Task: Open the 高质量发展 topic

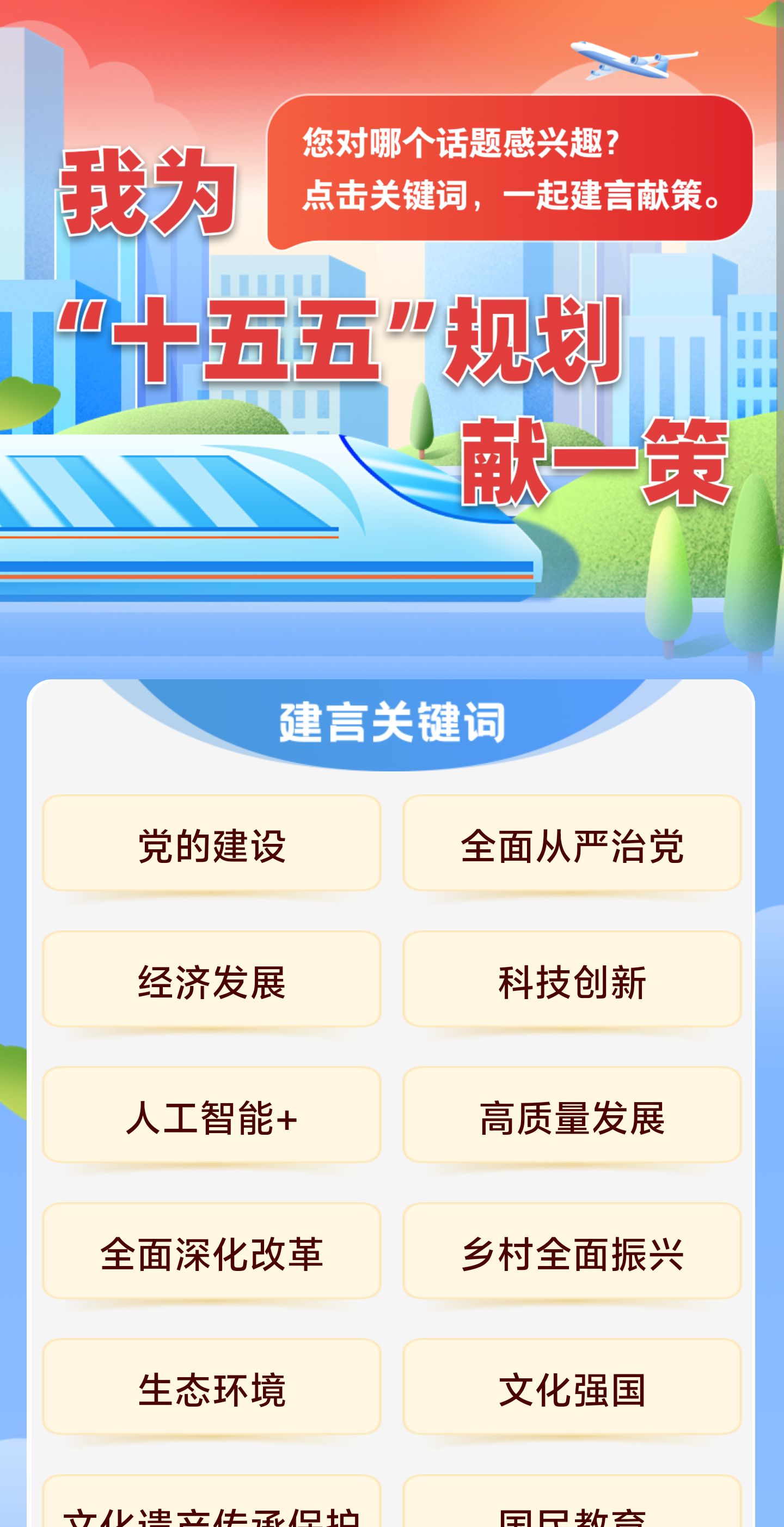Action: 572,1115
